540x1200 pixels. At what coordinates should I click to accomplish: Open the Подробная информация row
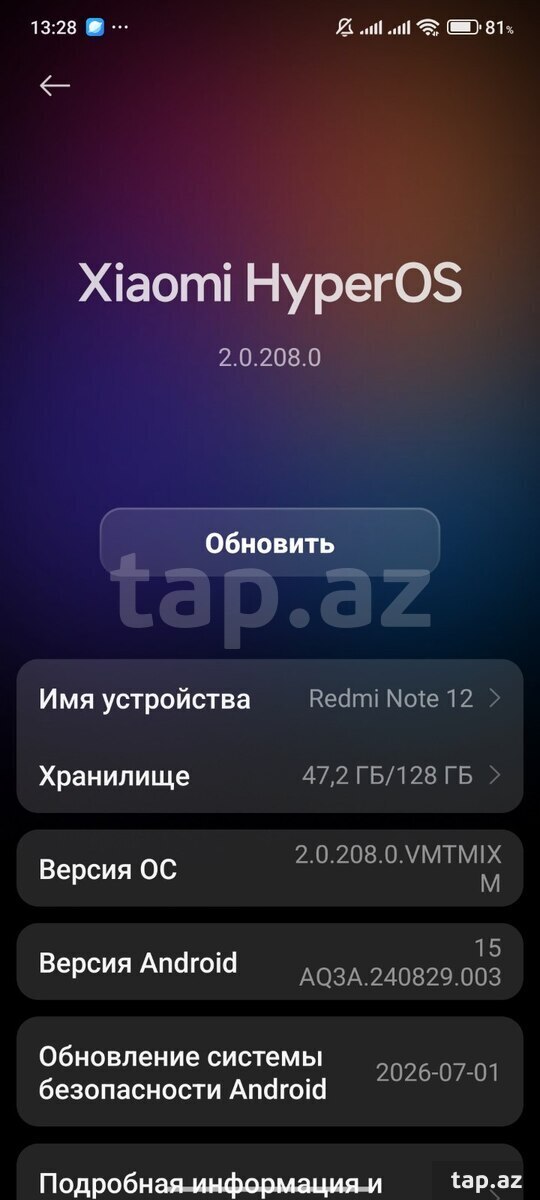coord(270,1172)
